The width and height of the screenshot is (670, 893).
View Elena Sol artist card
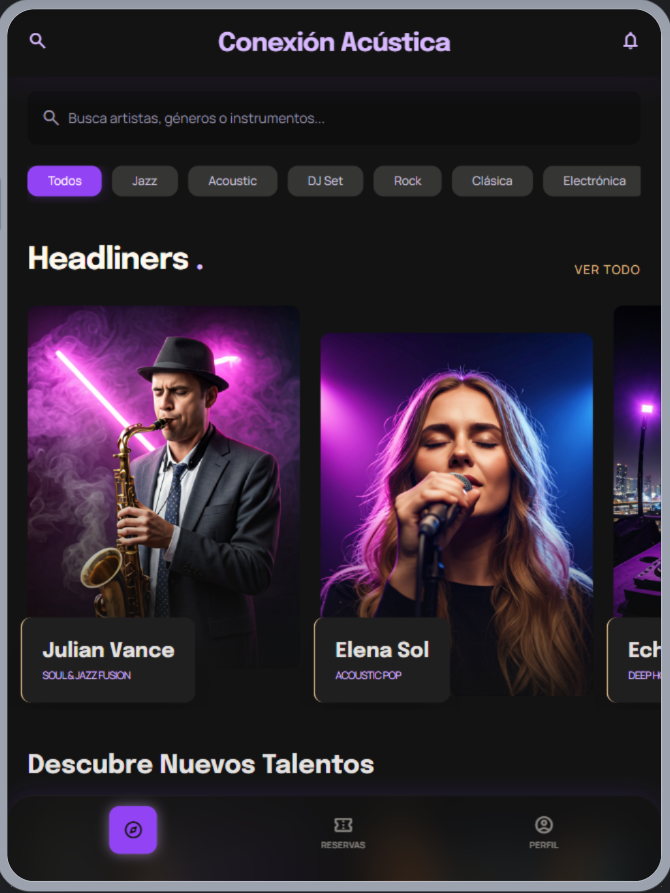coord(456,500)
